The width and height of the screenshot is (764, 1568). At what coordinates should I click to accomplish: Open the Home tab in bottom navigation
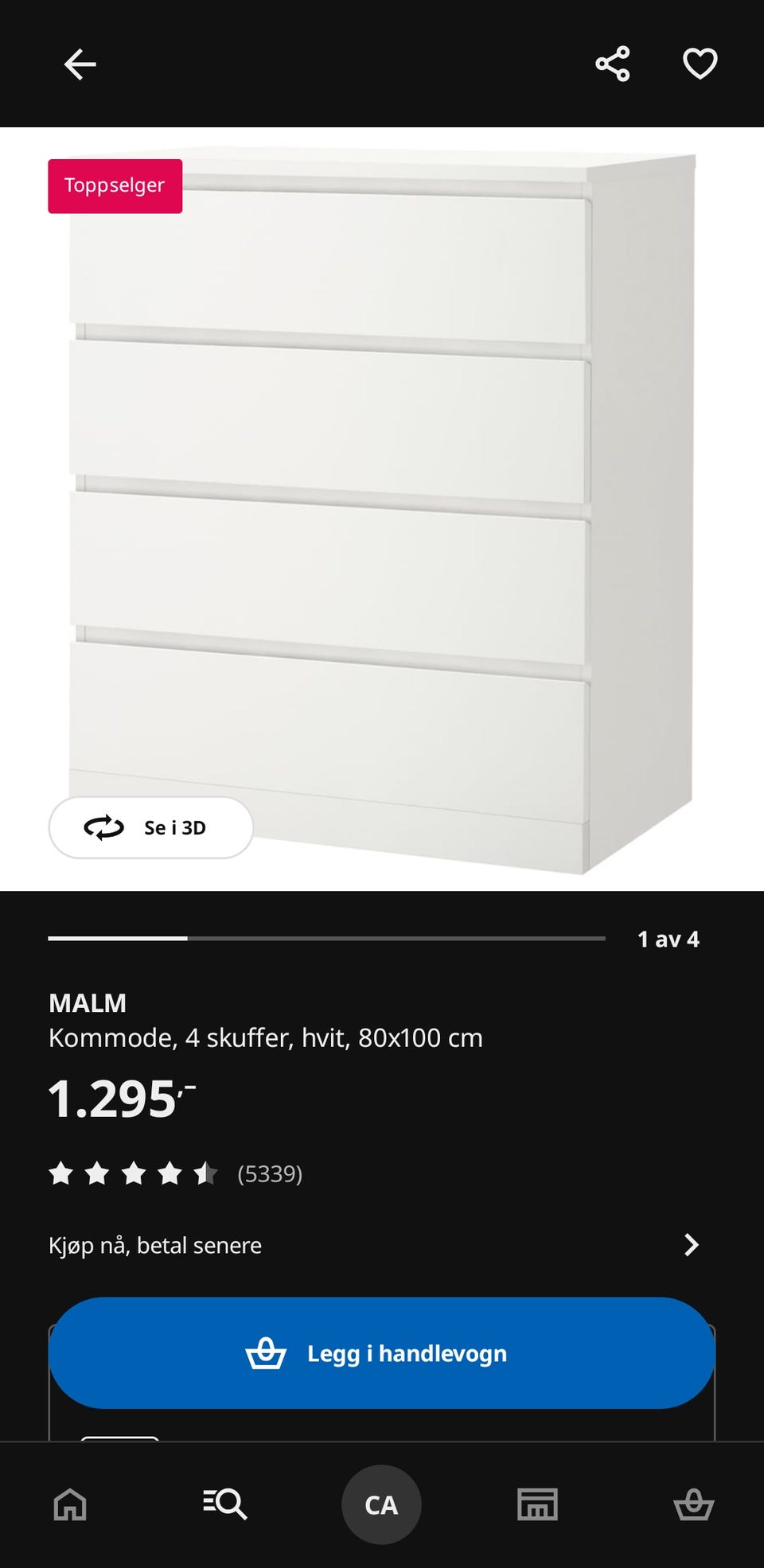click(x=69, y=1505)
